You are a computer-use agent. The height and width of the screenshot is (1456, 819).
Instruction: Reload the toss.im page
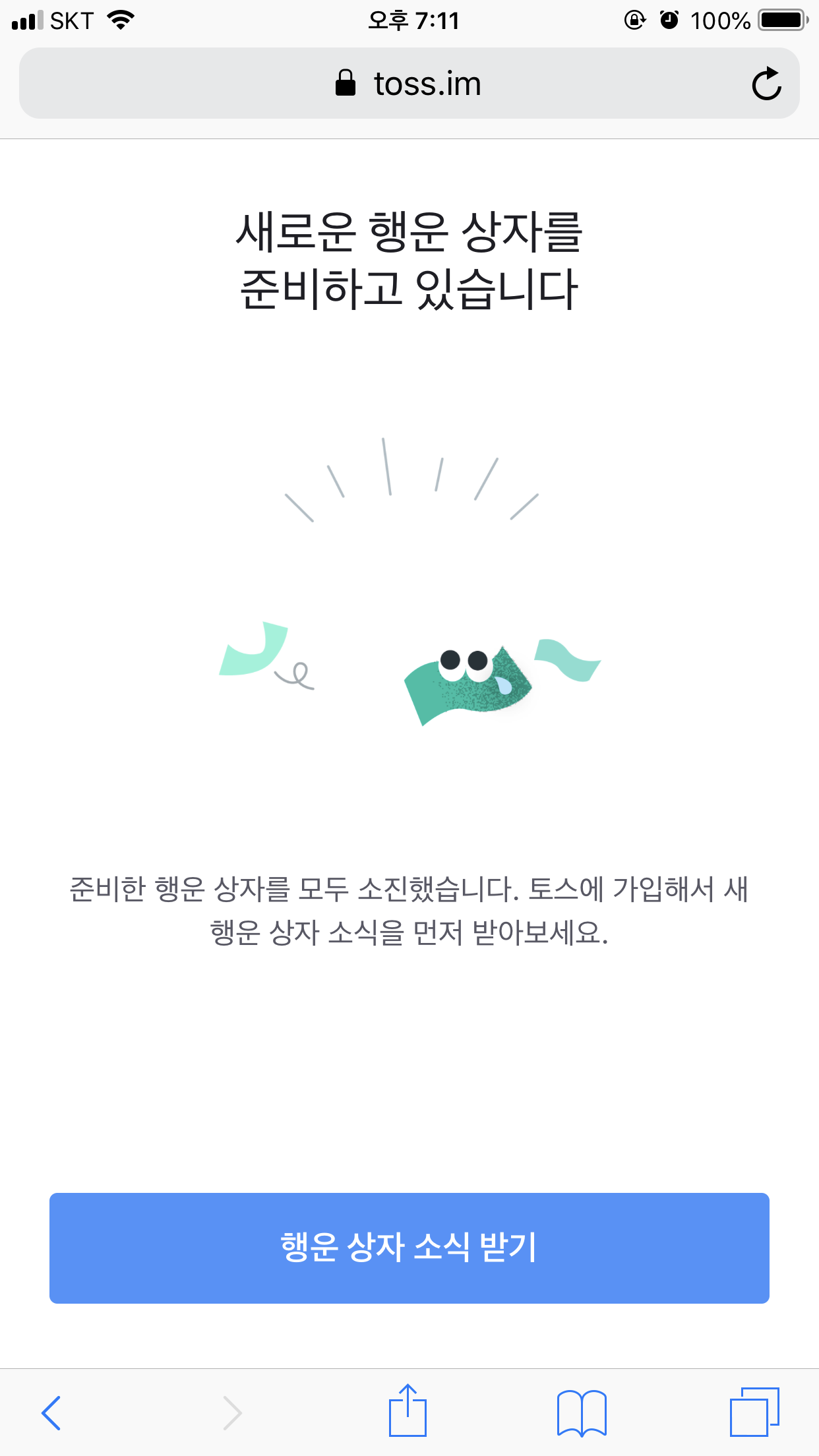766,84
